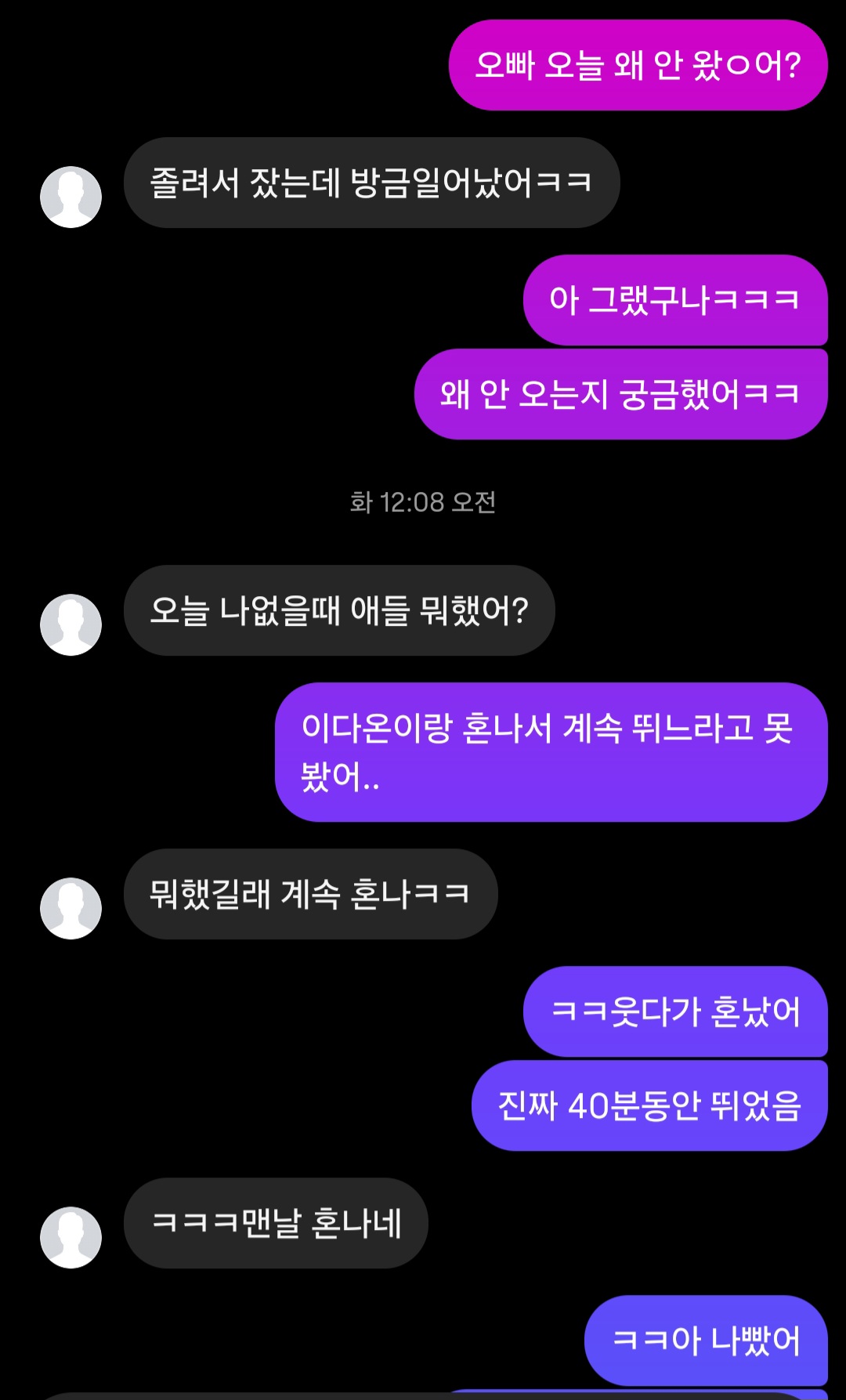Tap avatar next to 'ㅋㅋㅋ맨날 혼나네' message
The width and height of the screenshot is (846, 1400).
click(70, 1237)
